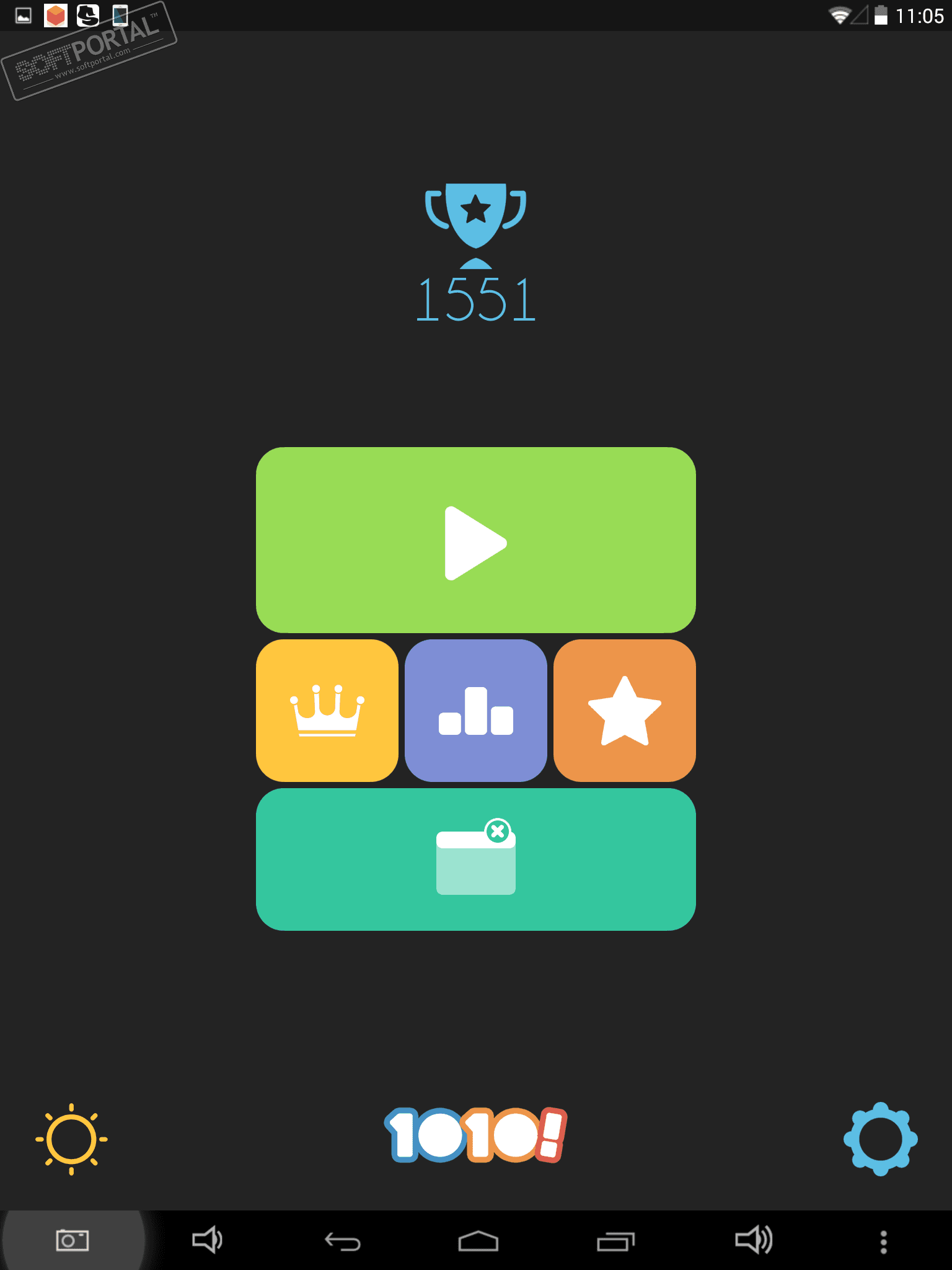The height and width of the screenshot is (1270, 952).
Task: Tap the green remove ads button
Action: coord(475,859)
